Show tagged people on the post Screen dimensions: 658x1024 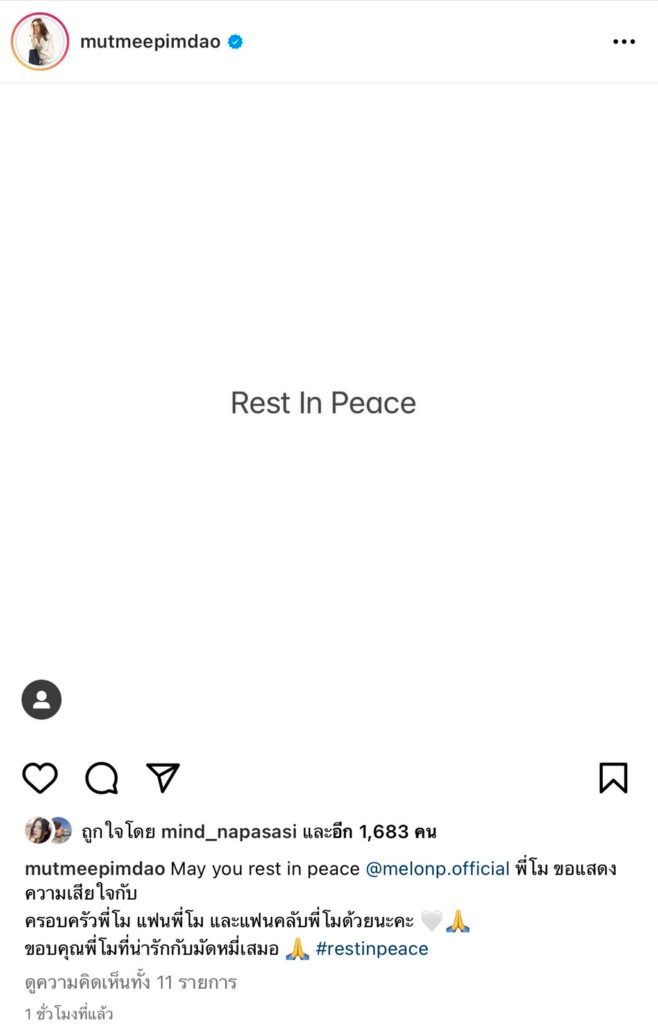[x=41, y=700]
